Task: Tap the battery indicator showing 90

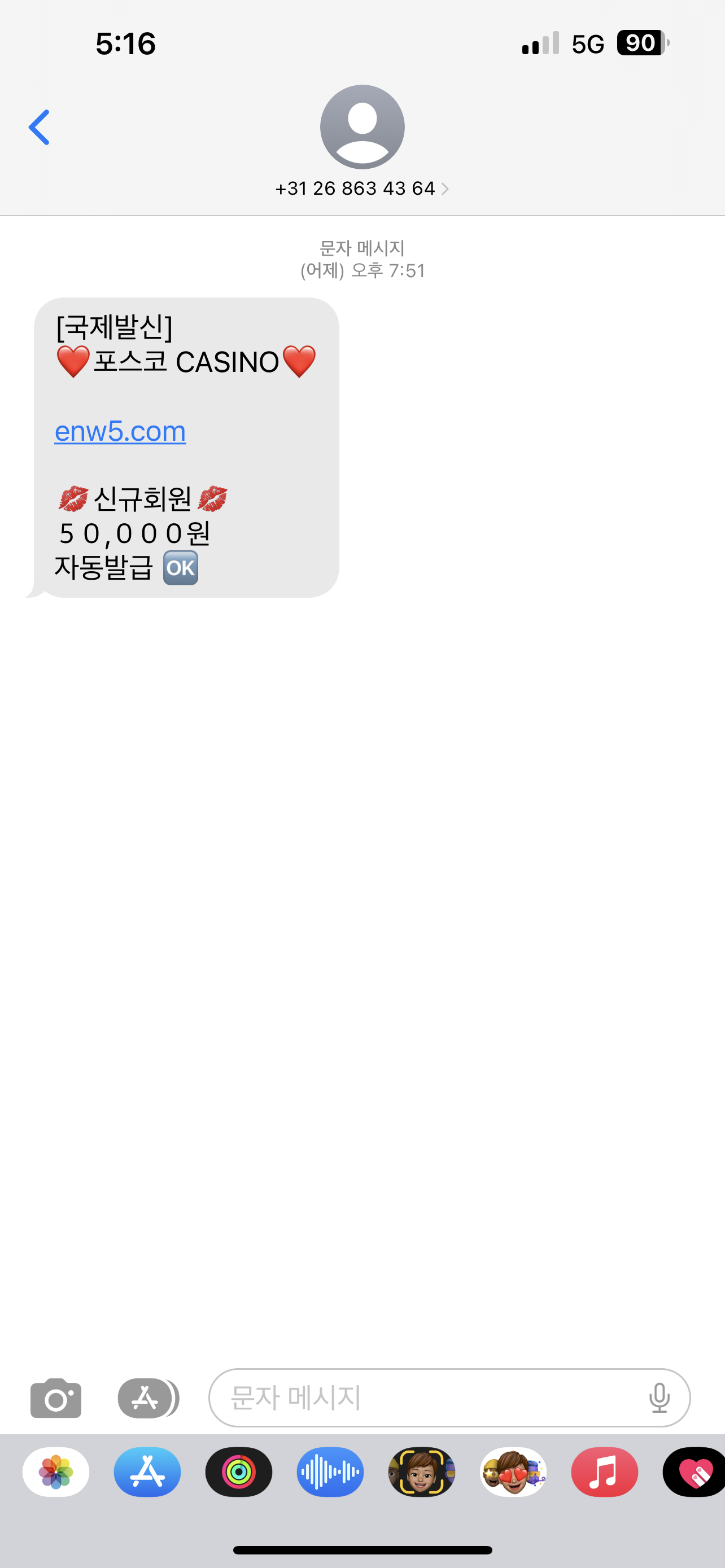Action: [641, 43]
